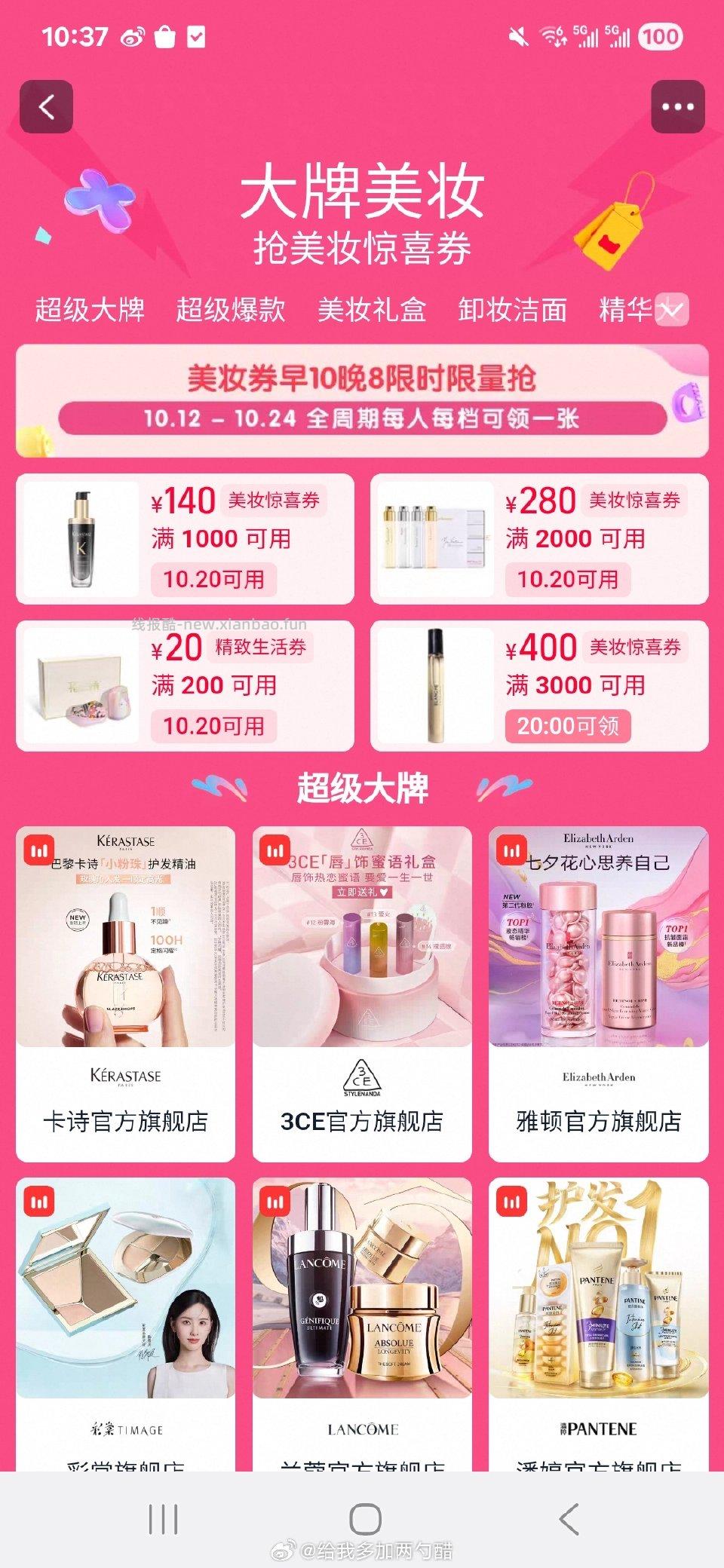The width and height of the screenshot is (724, 1568).
Task: Switch to the 卸妆洁面 tab
Action: [x=512, y=310]
